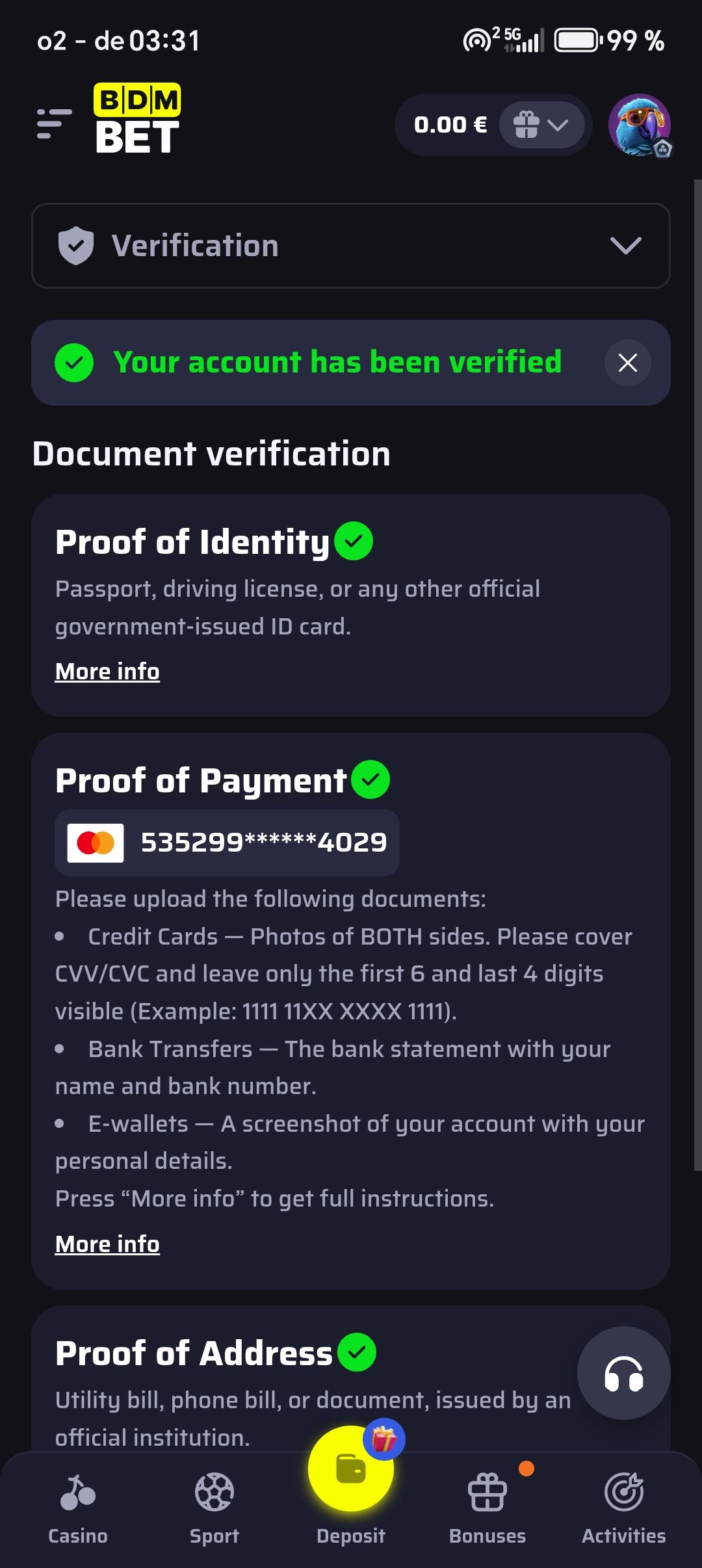
Task: Open the Activities tab
Action: (x=623, y=1509)
